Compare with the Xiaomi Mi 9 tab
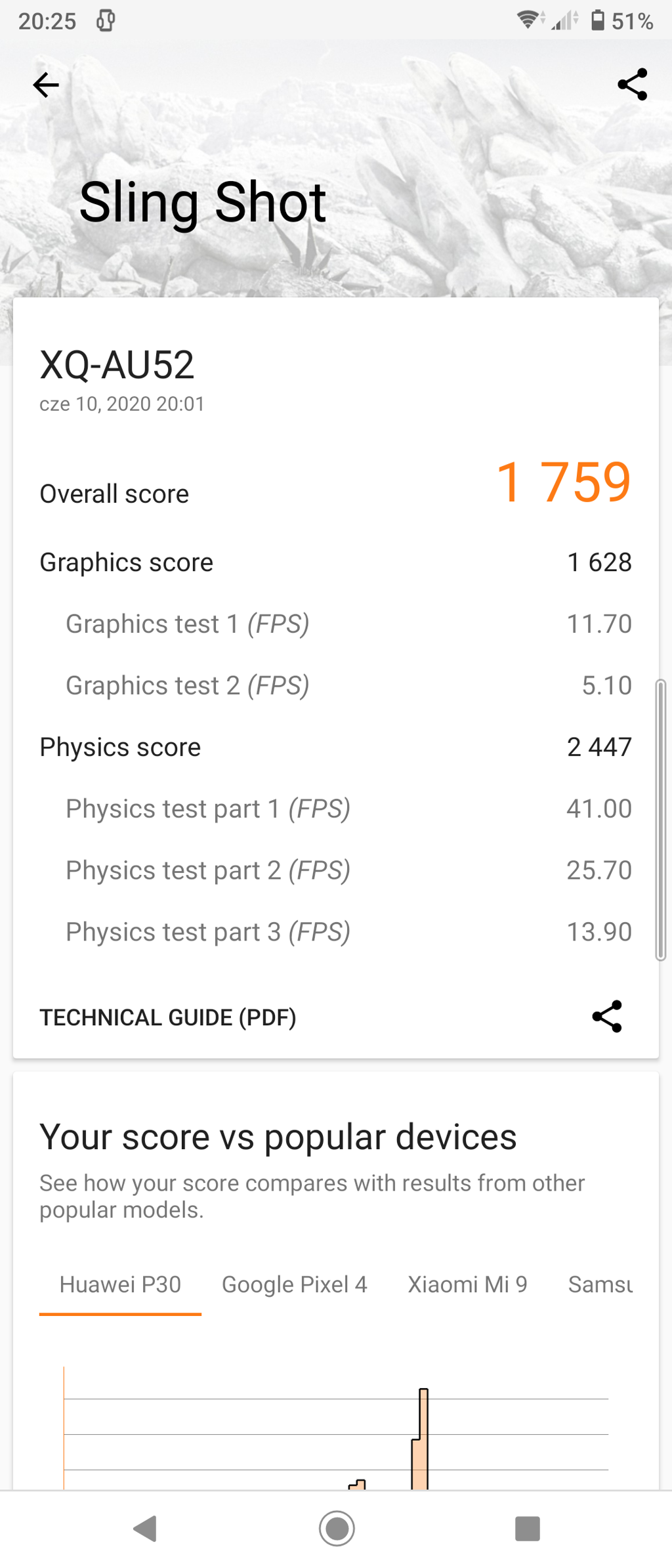Screen dimensions: 672x1568 click(467, 1284)
